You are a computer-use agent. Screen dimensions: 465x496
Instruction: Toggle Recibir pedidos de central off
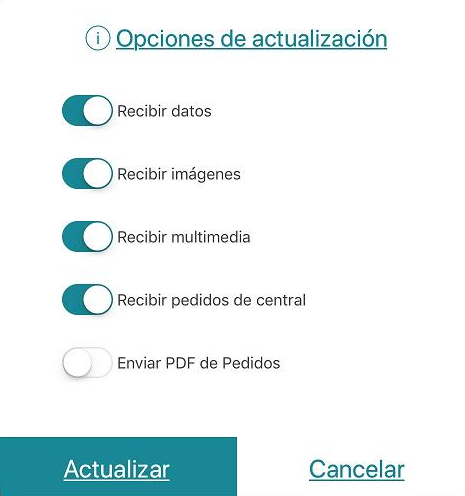tap(87, 300)
